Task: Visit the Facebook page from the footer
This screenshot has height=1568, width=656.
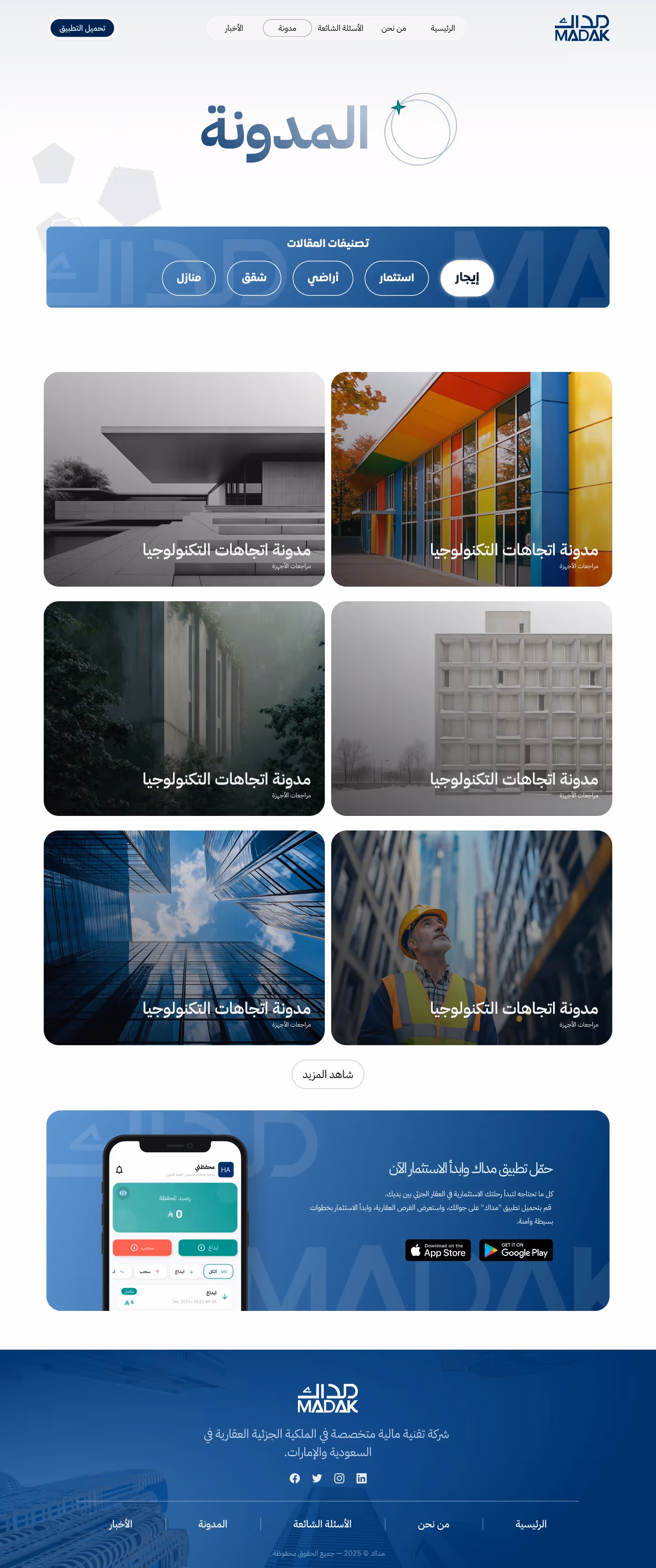Action: [295, 1479]
